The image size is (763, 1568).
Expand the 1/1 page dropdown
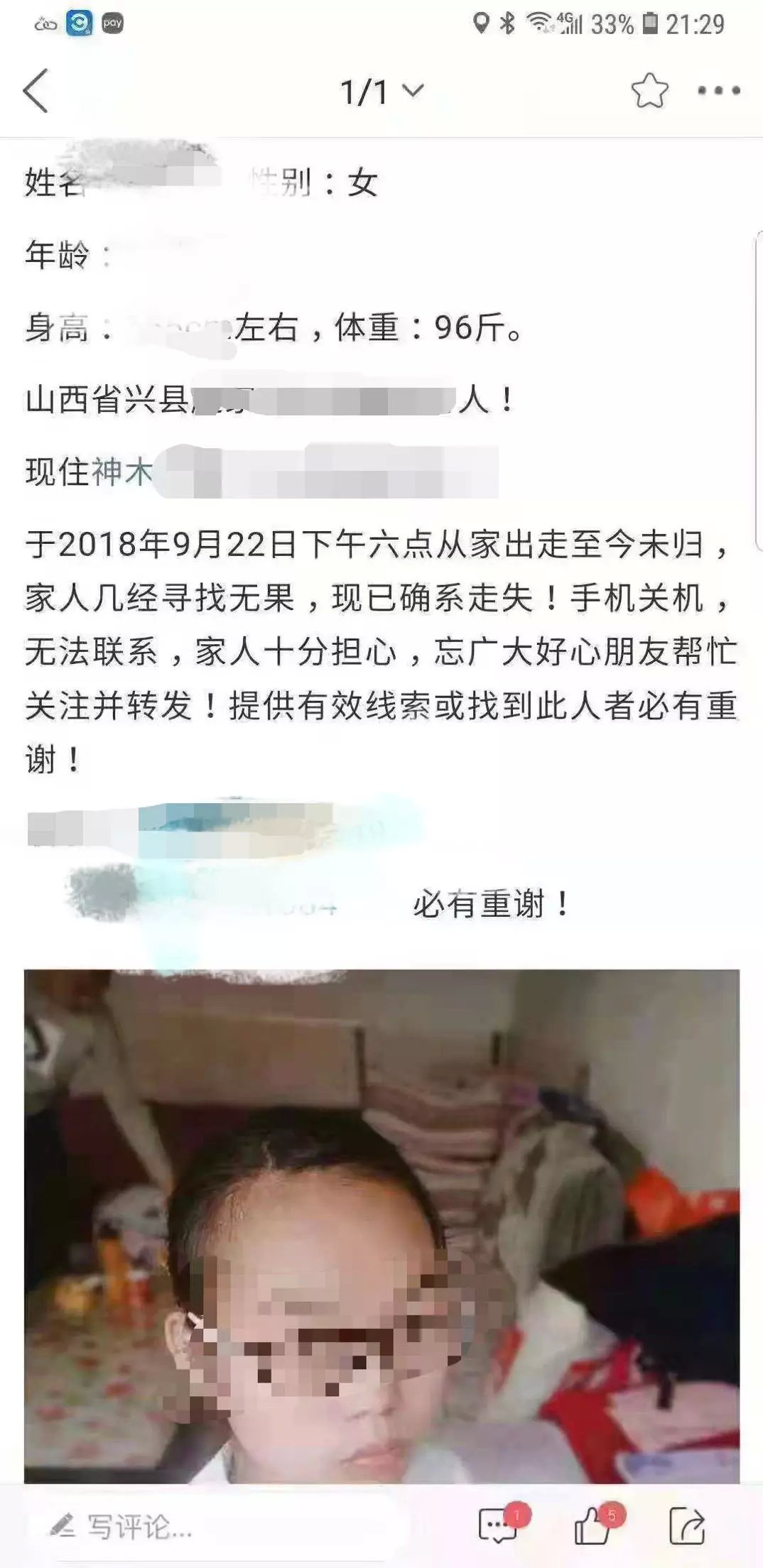pos(381,92)
